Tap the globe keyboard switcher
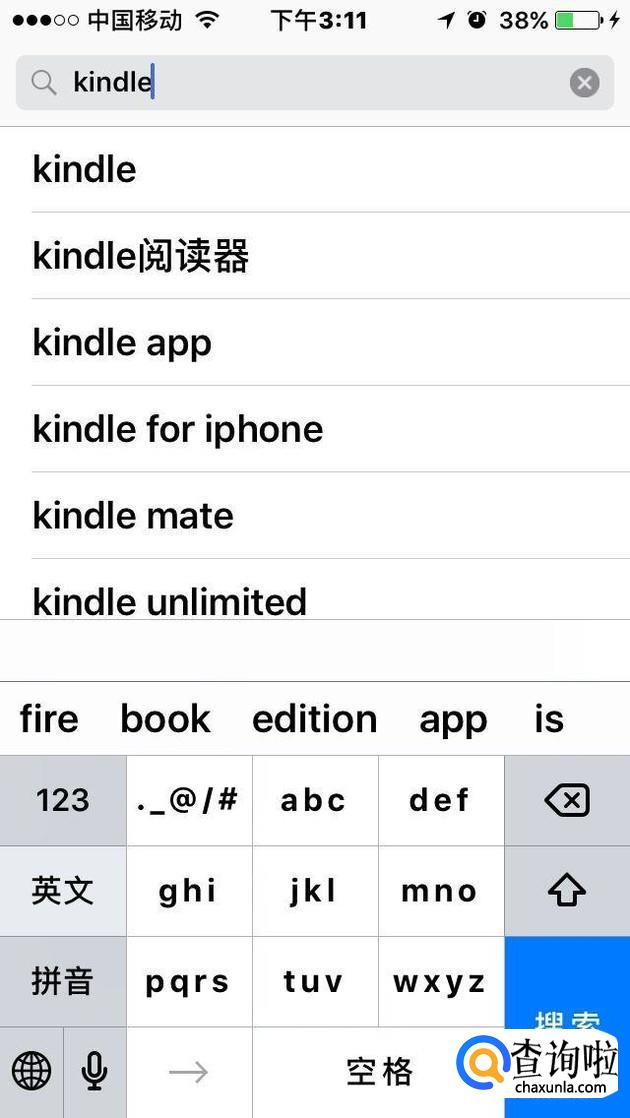630x1118 pixels. coord(31,1072)
